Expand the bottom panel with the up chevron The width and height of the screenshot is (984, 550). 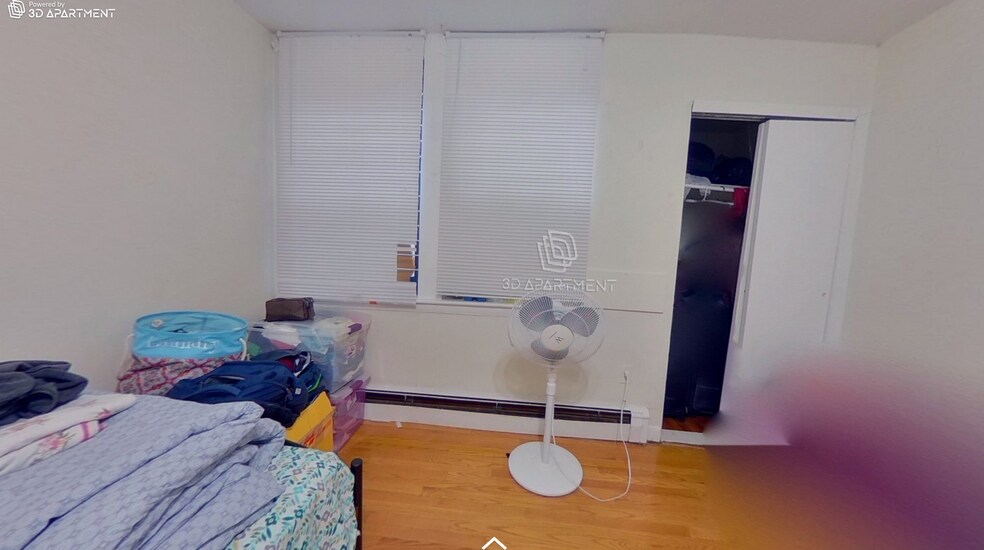click(493, 543)
